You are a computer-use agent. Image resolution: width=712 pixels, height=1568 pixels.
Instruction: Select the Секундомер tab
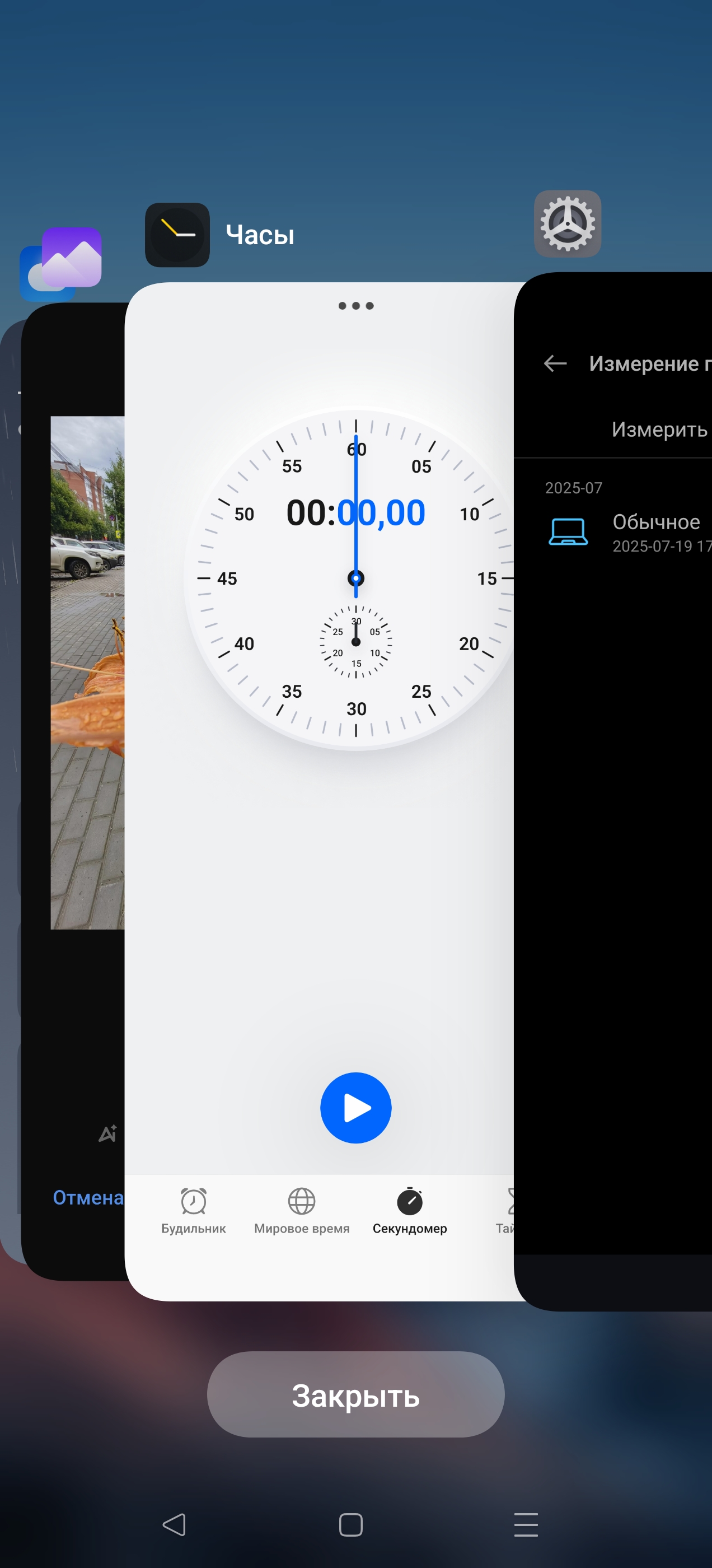(410, 1211)
